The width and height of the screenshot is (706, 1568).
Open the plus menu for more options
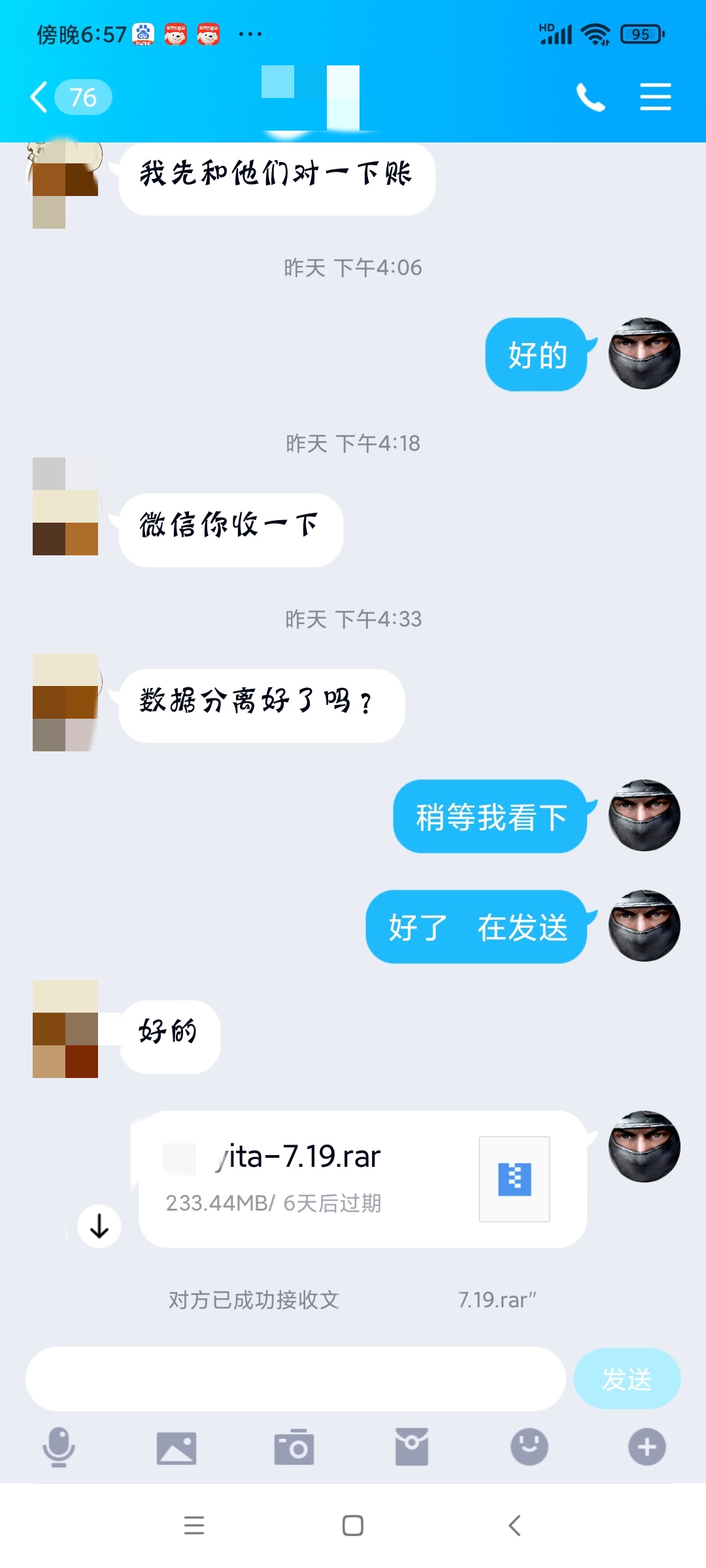click(x=647, y=1446)
